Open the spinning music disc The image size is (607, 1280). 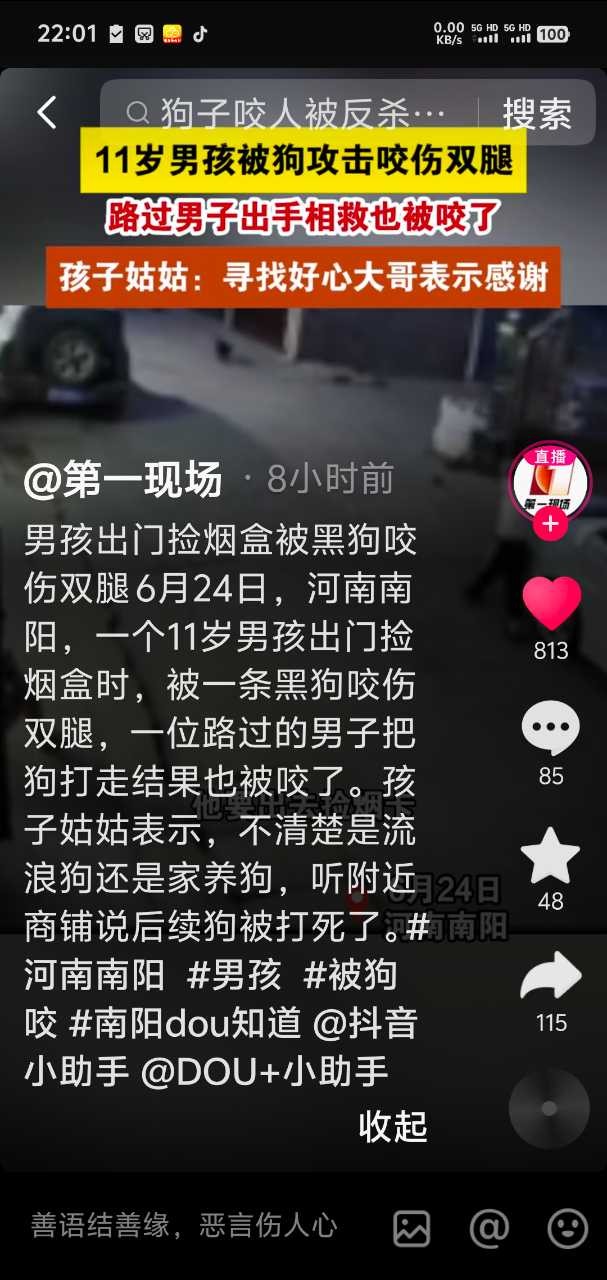(x=549, y=1107)
